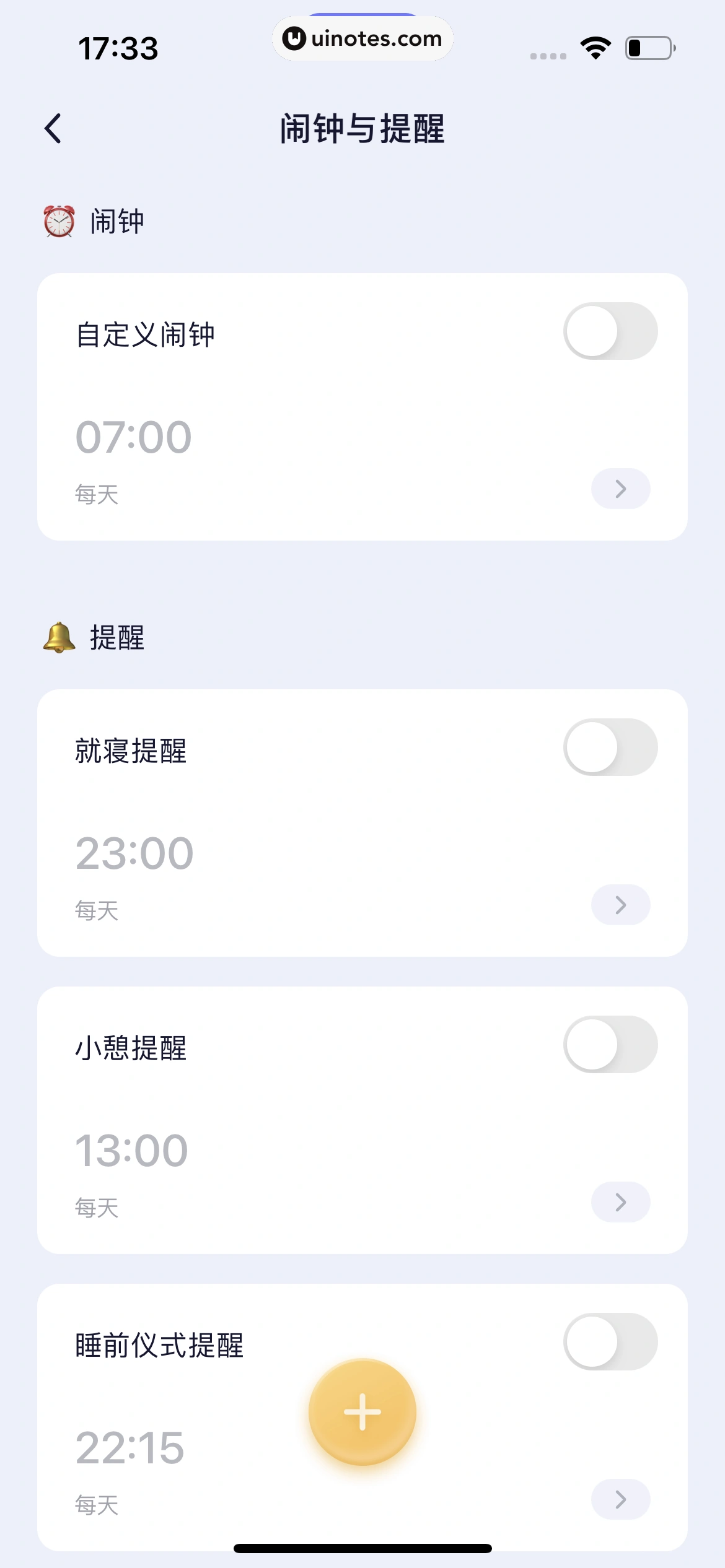
Task: Click the uinotes.com pill at screen top
Action: coord(362,38)
